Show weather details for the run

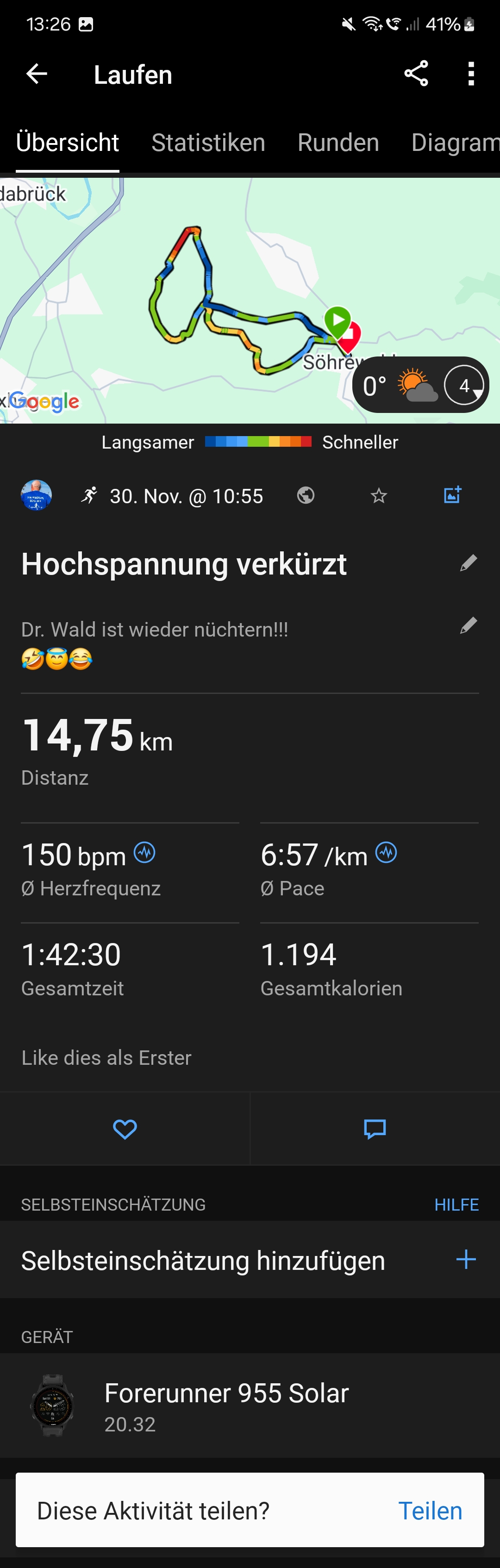click(420, 385)
